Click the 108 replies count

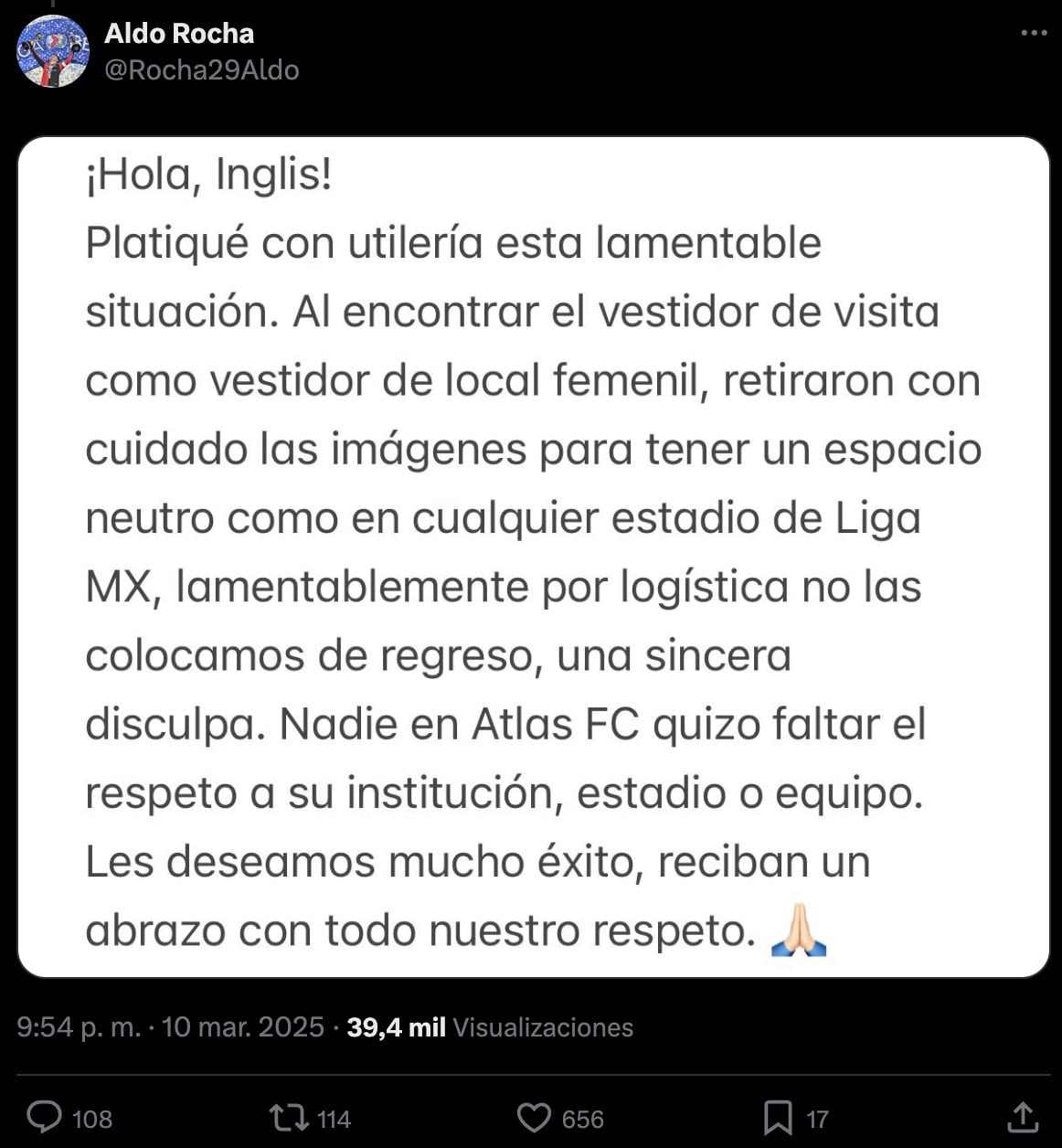[x=92, y=1118]
